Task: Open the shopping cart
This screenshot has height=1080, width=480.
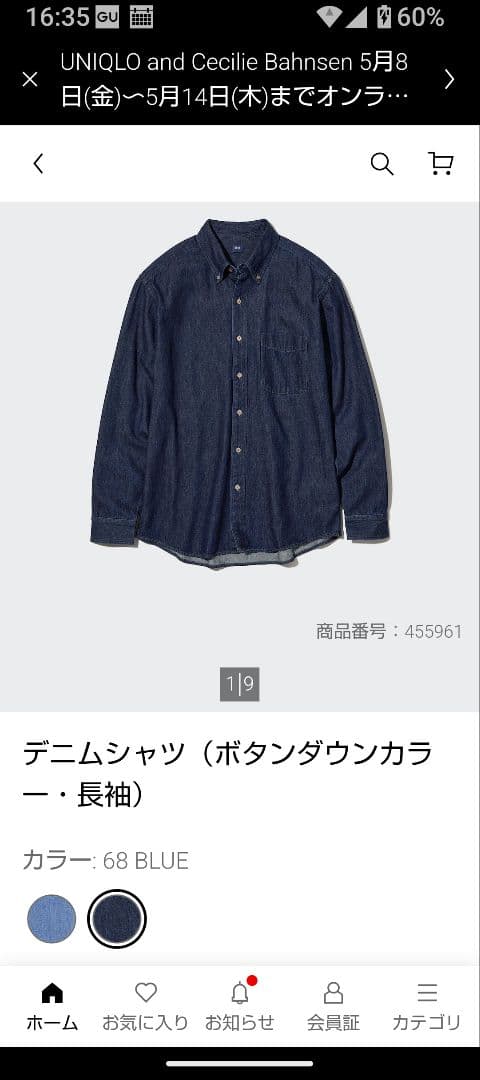Action: click(441, 164)
